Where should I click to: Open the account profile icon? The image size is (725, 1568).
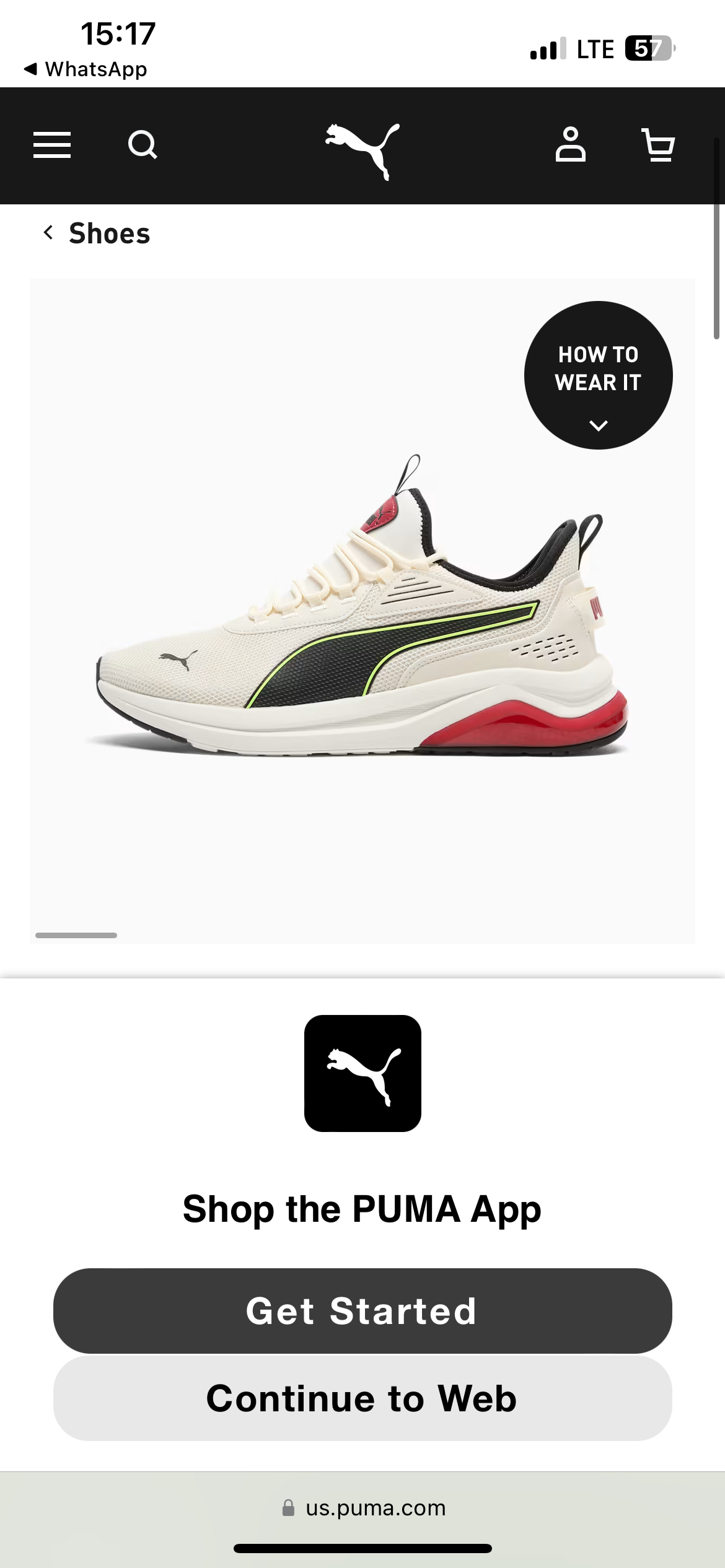(x=570, y=145)
